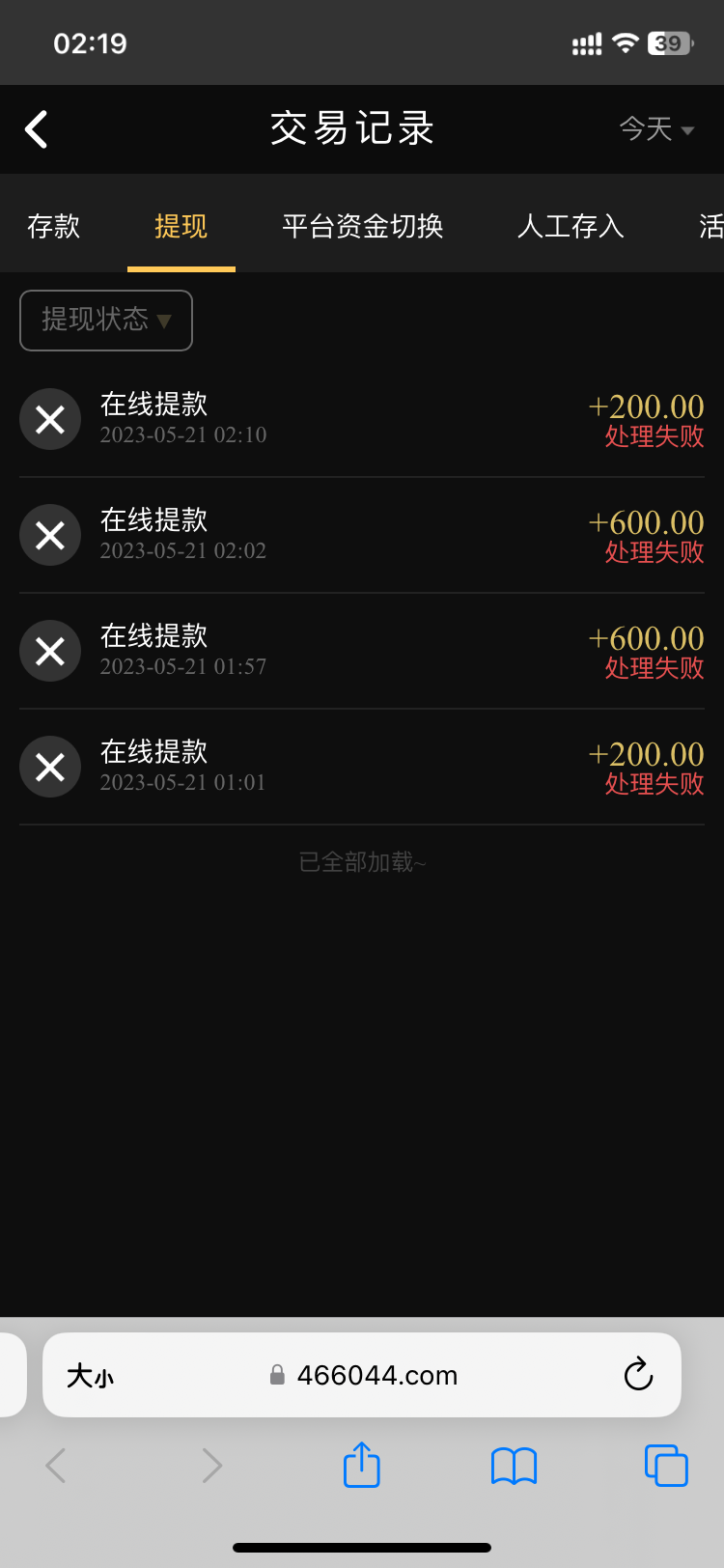Select the 提现 tab
Screen dimensions: 724x1568
pyautogui.click(x=181, y=226)
